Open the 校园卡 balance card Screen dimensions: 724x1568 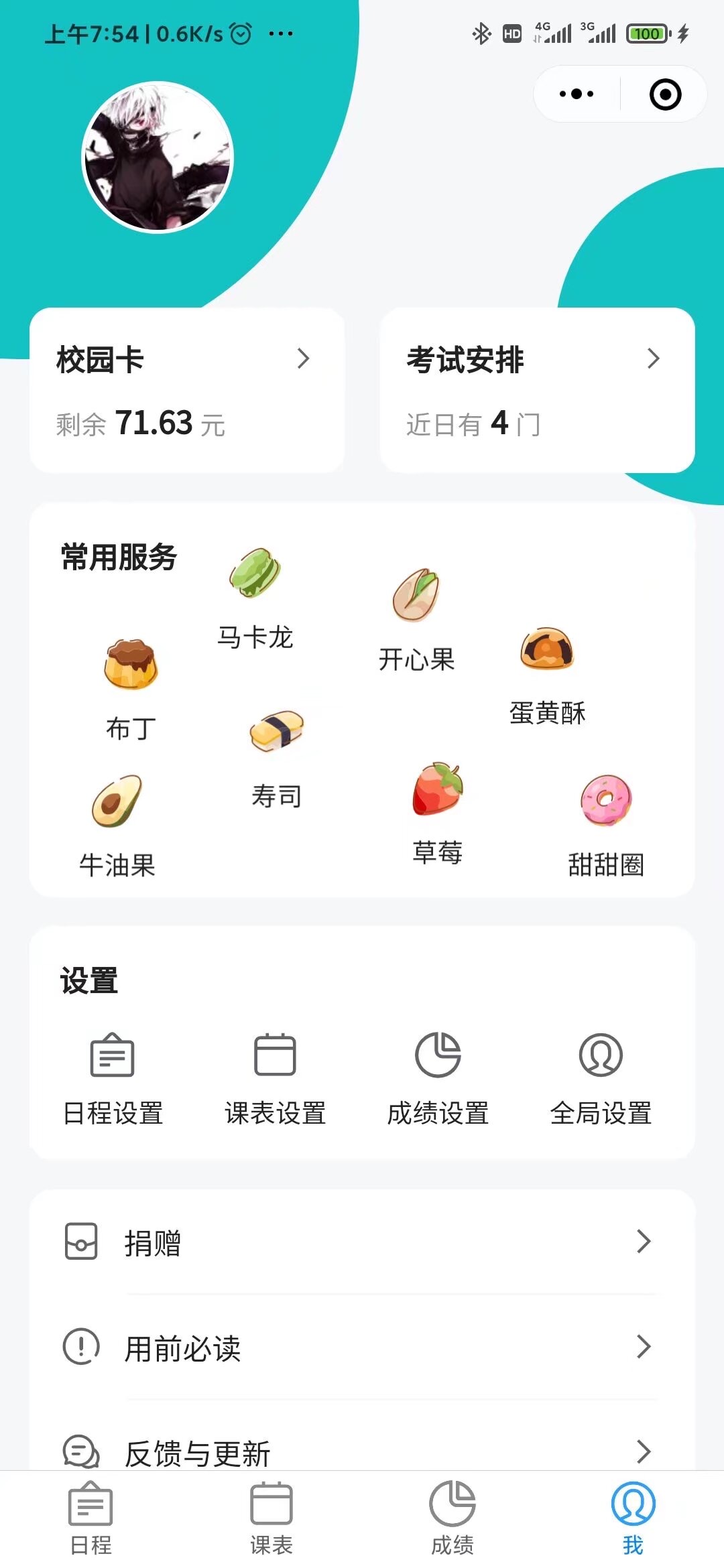[x=187, y=390]
